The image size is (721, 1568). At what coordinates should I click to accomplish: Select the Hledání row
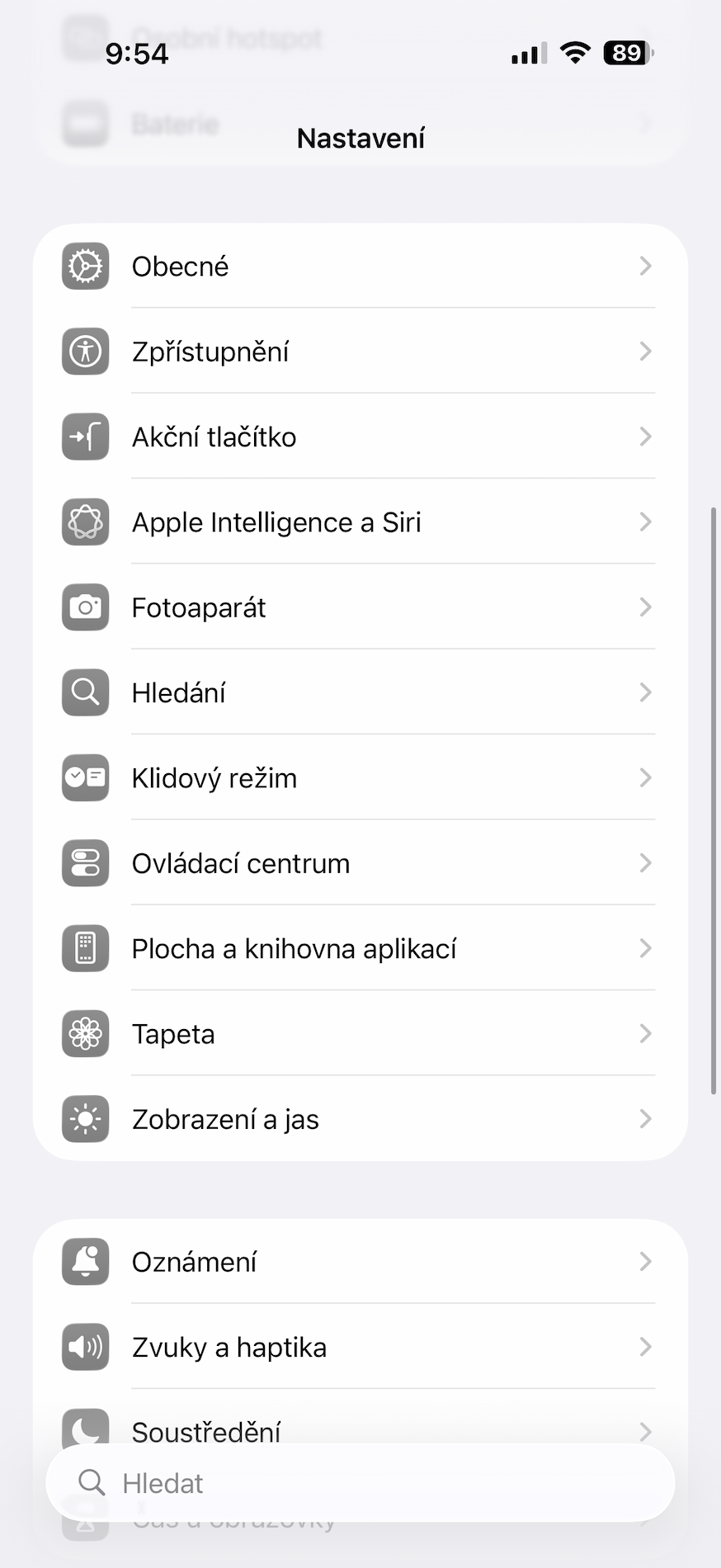click(x=360, y=692)
